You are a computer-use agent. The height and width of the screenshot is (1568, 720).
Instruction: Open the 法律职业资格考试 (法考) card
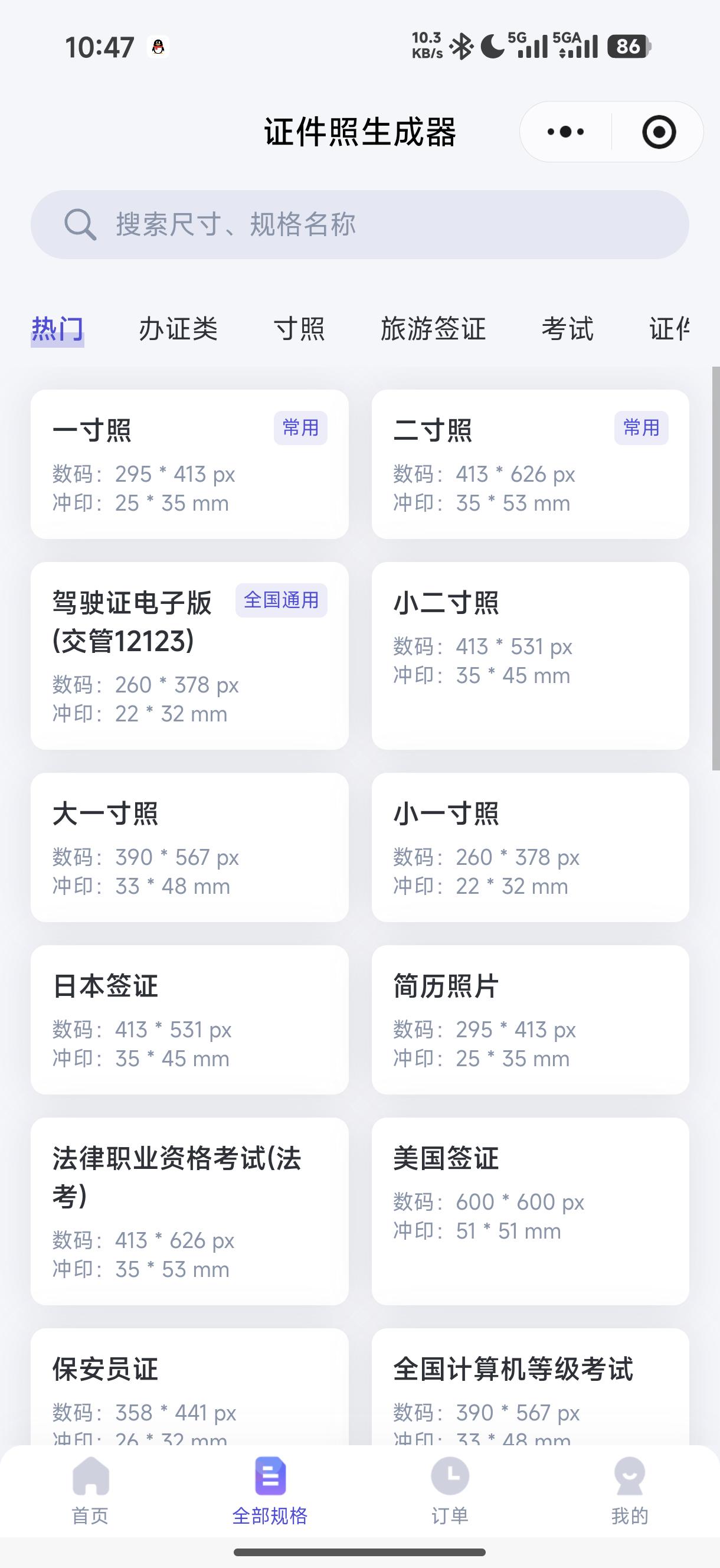(189, 1211)
